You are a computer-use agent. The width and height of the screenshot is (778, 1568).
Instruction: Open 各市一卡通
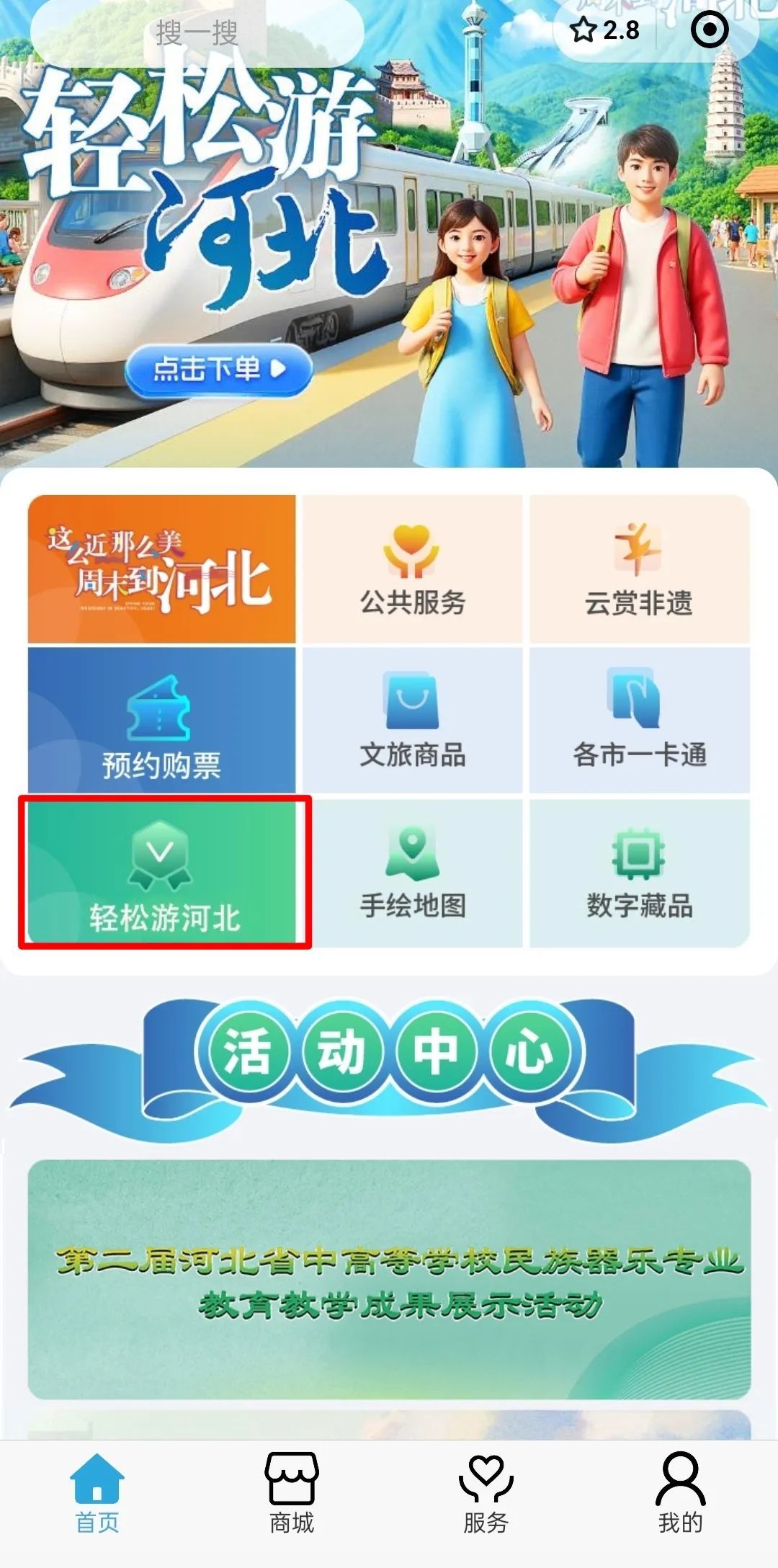639,721
